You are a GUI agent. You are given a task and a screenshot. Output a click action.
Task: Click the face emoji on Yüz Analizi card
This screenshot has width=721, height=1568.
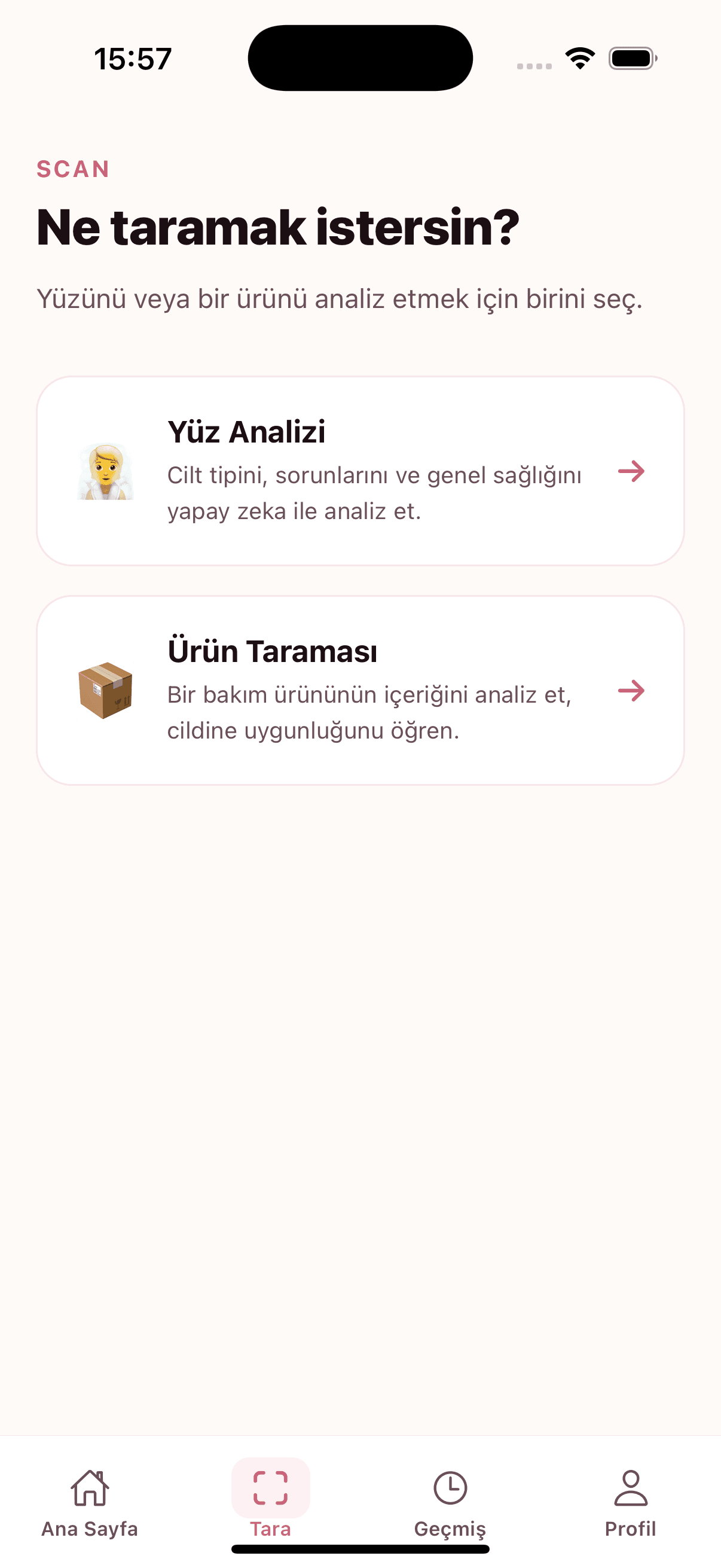107,472
